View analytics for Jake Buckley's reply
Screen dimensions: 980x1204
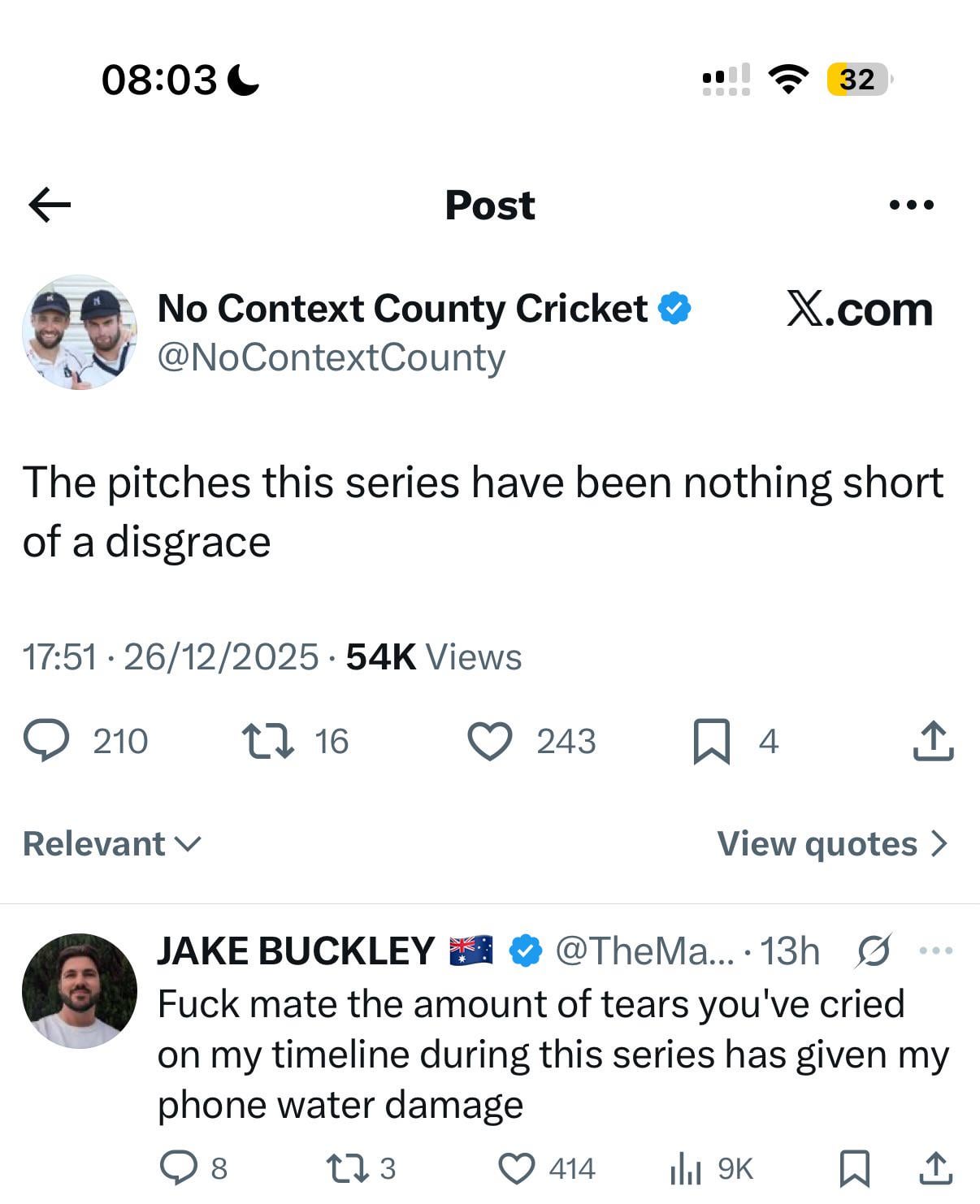686,1169
